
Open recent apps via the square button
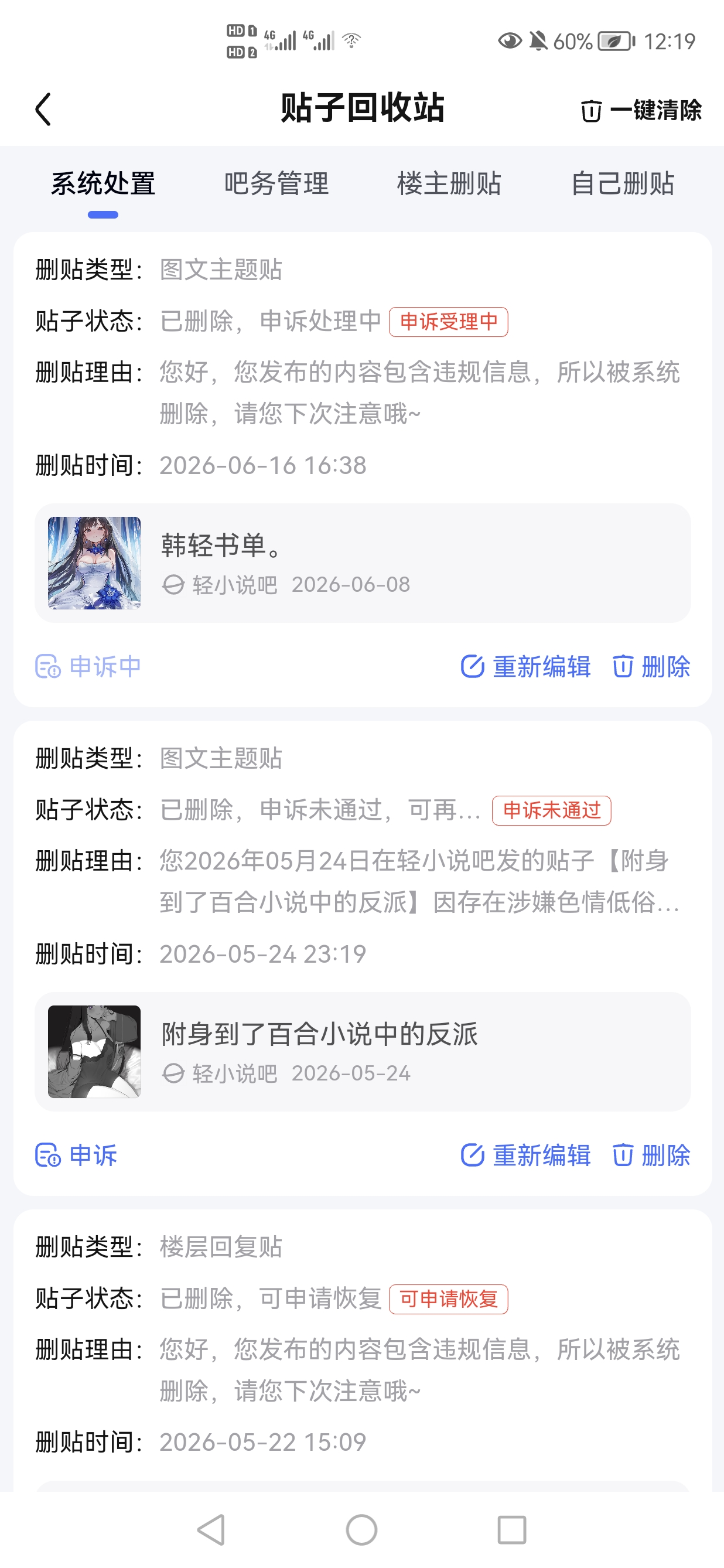click(x=512, y=1530)
